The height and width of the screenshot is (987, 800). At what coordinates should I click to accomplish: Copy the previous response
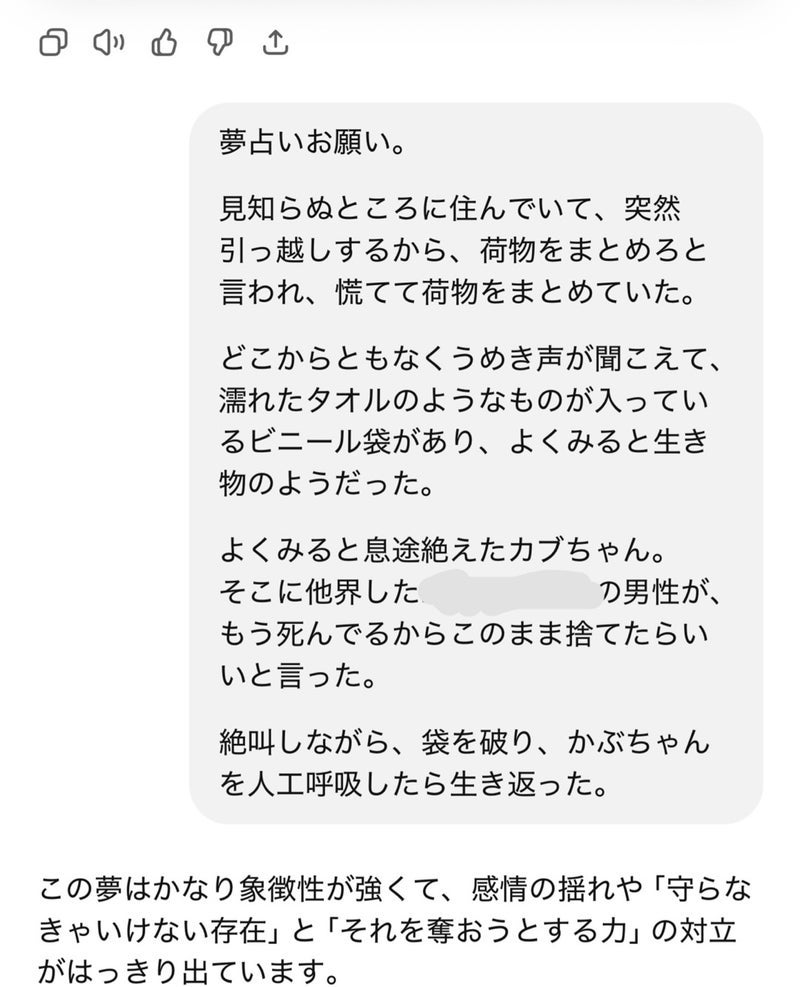click(x=52, y=42)
